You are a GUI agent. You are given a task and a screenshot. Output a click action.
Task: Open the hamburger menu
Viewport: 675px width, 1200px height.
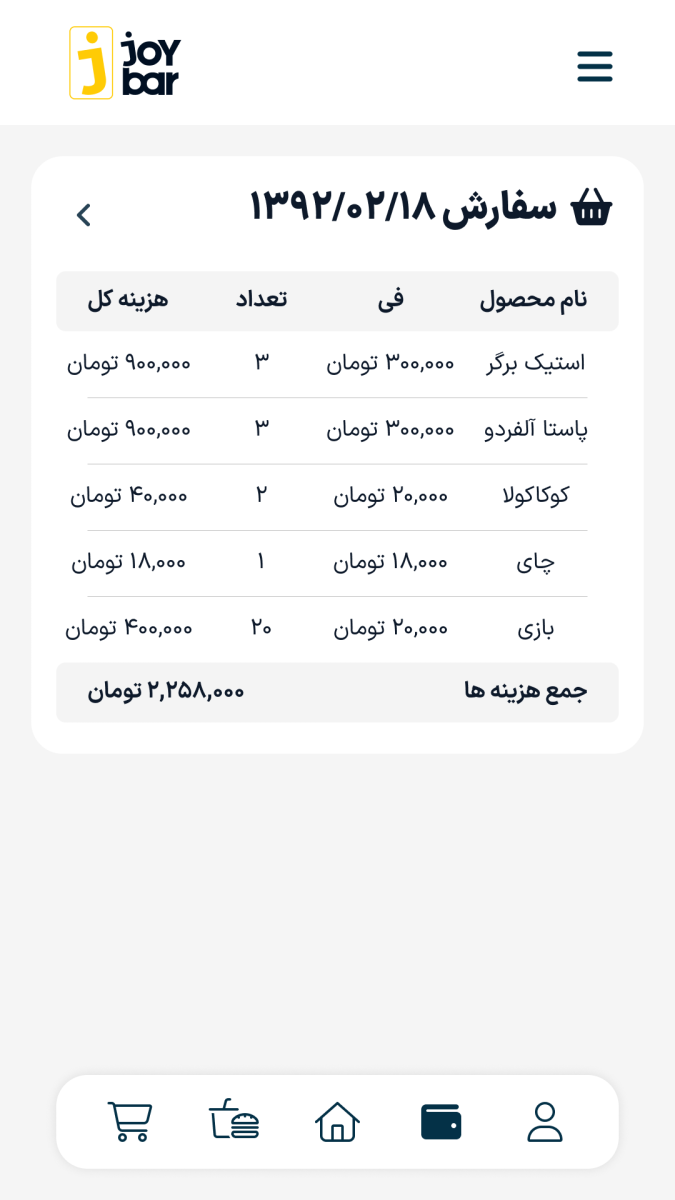coord(594,66)
